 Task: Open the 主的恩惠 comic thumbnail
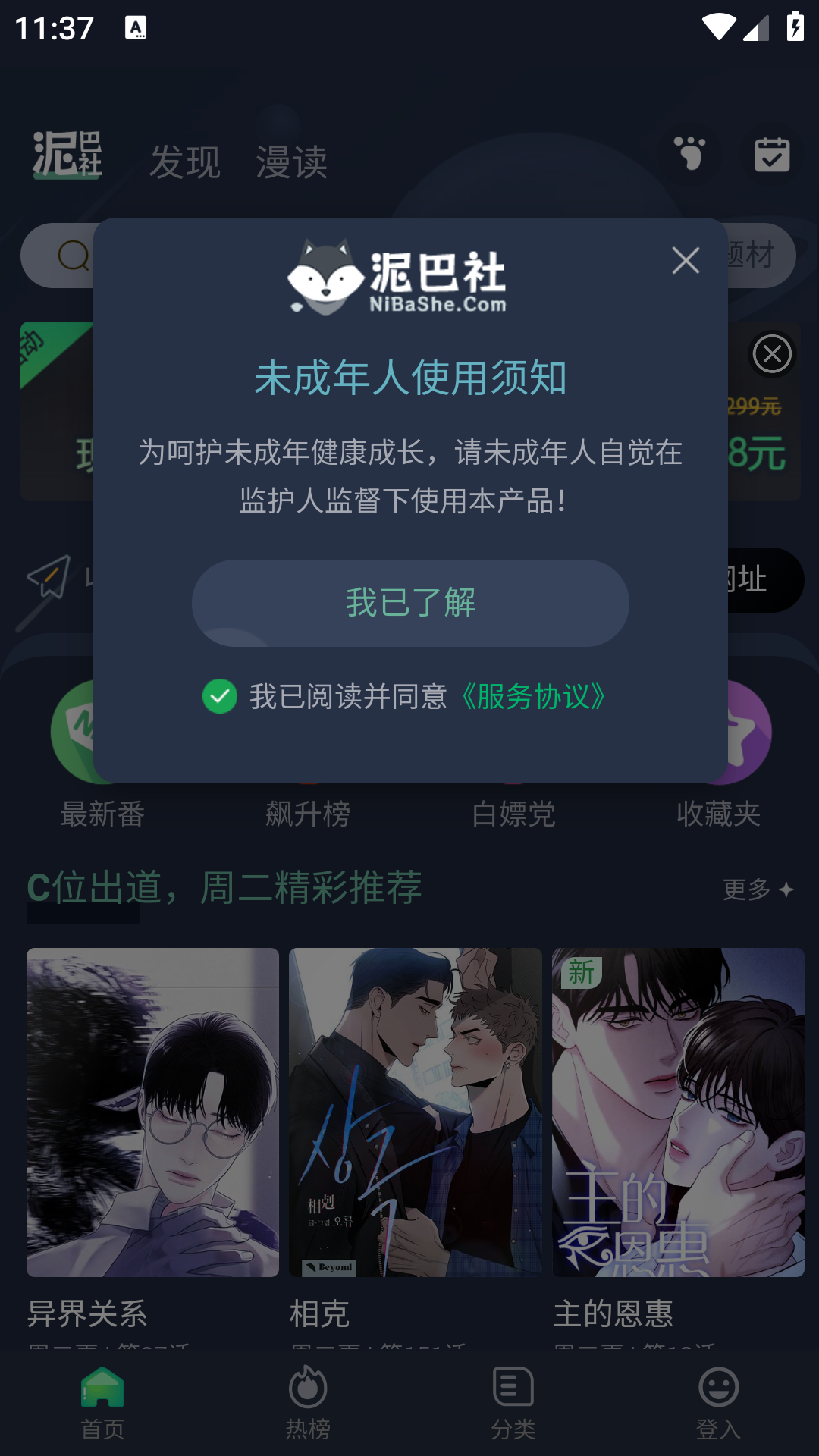pos(679,1111)
